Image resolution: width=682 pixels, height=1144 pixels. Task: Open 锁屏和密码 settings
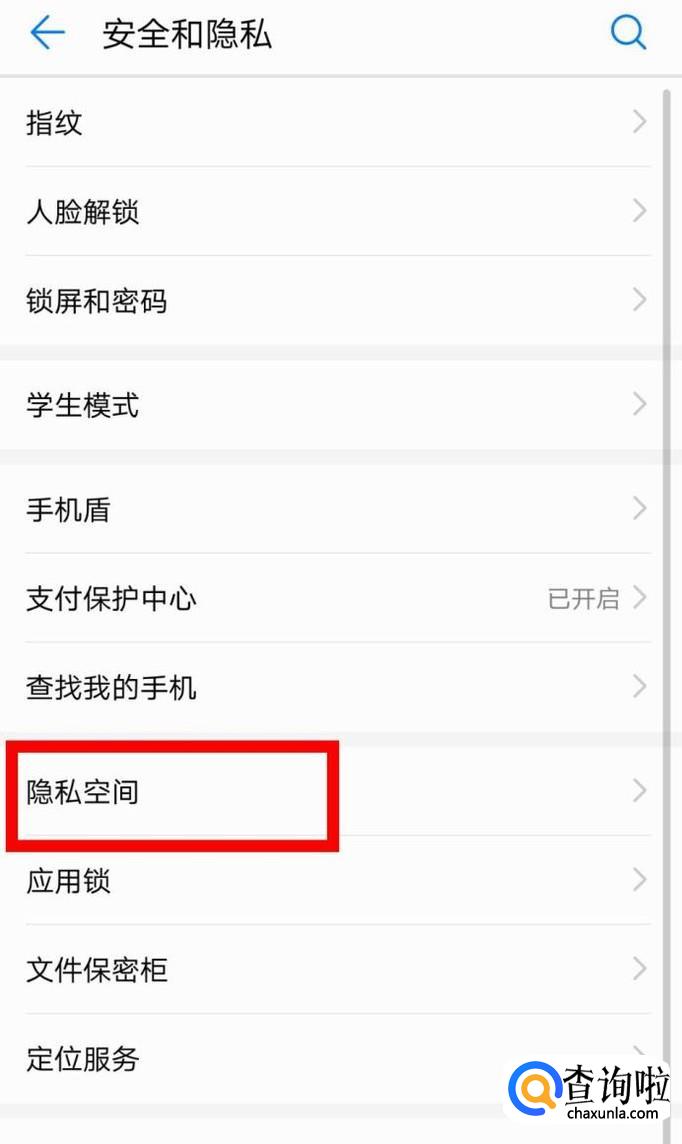tap(330, 301)
